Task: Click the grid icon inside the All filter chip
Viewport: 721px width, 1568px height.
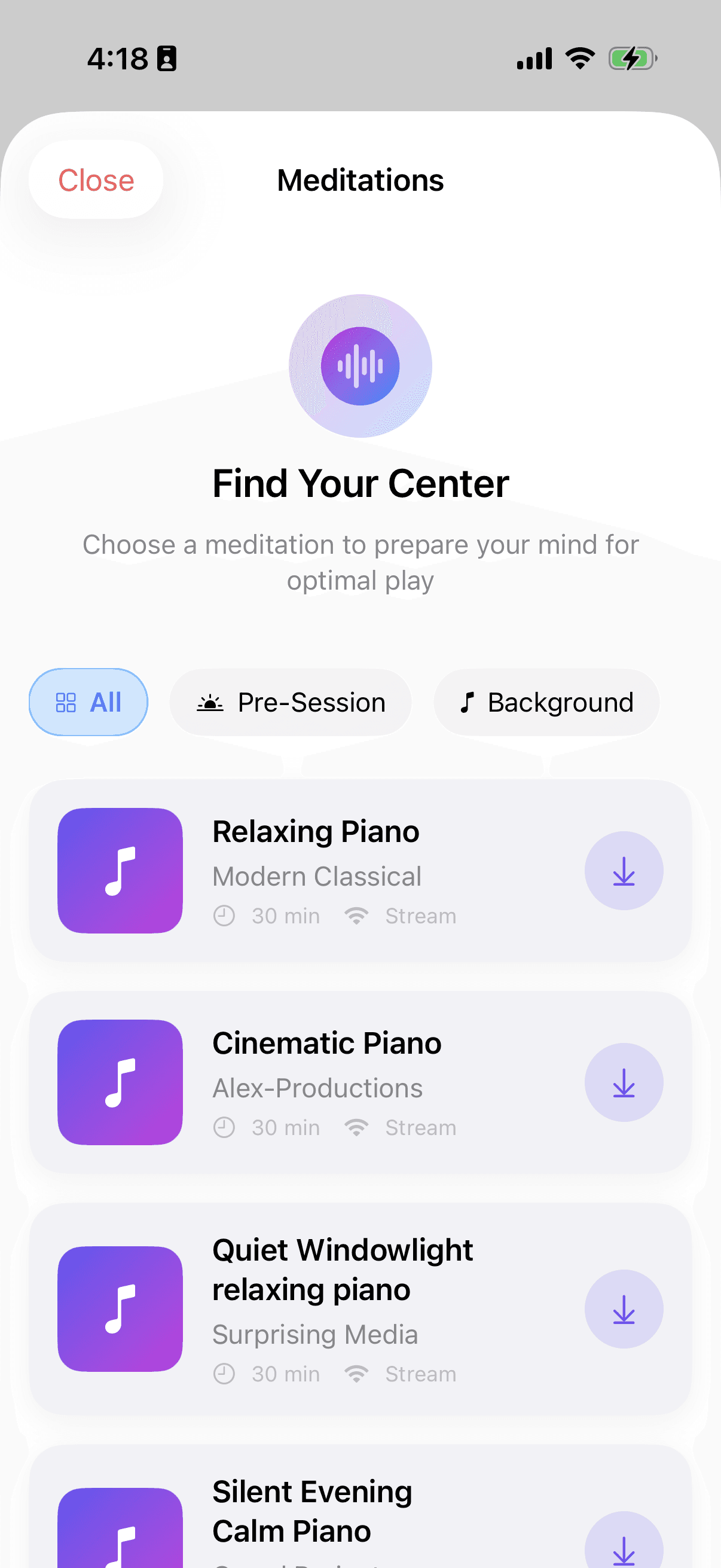Action: pyautogui.click(x=67, y=701)
